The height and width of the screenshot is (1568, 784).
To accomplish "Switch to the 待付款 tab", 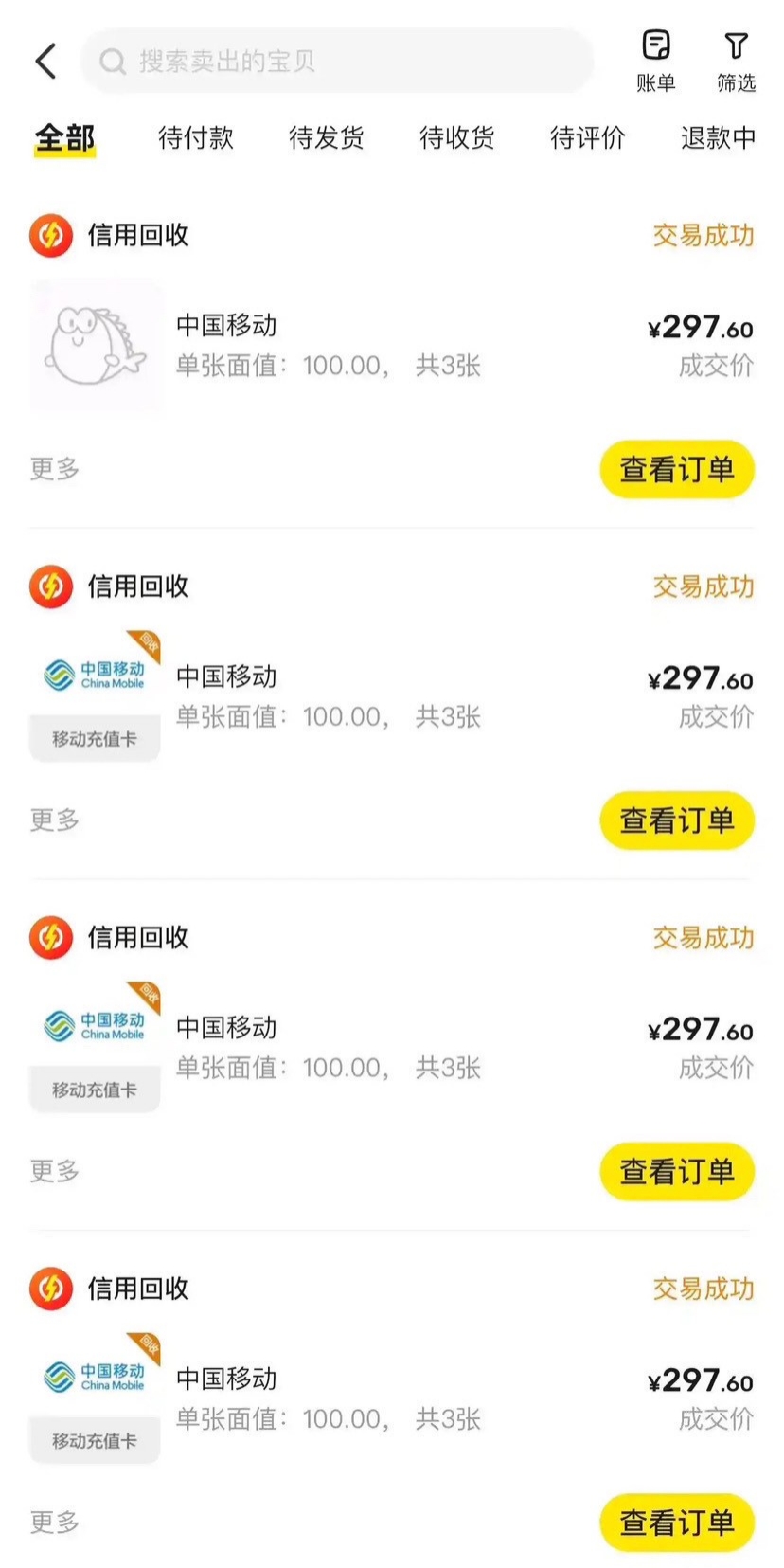I will point(195,138).
